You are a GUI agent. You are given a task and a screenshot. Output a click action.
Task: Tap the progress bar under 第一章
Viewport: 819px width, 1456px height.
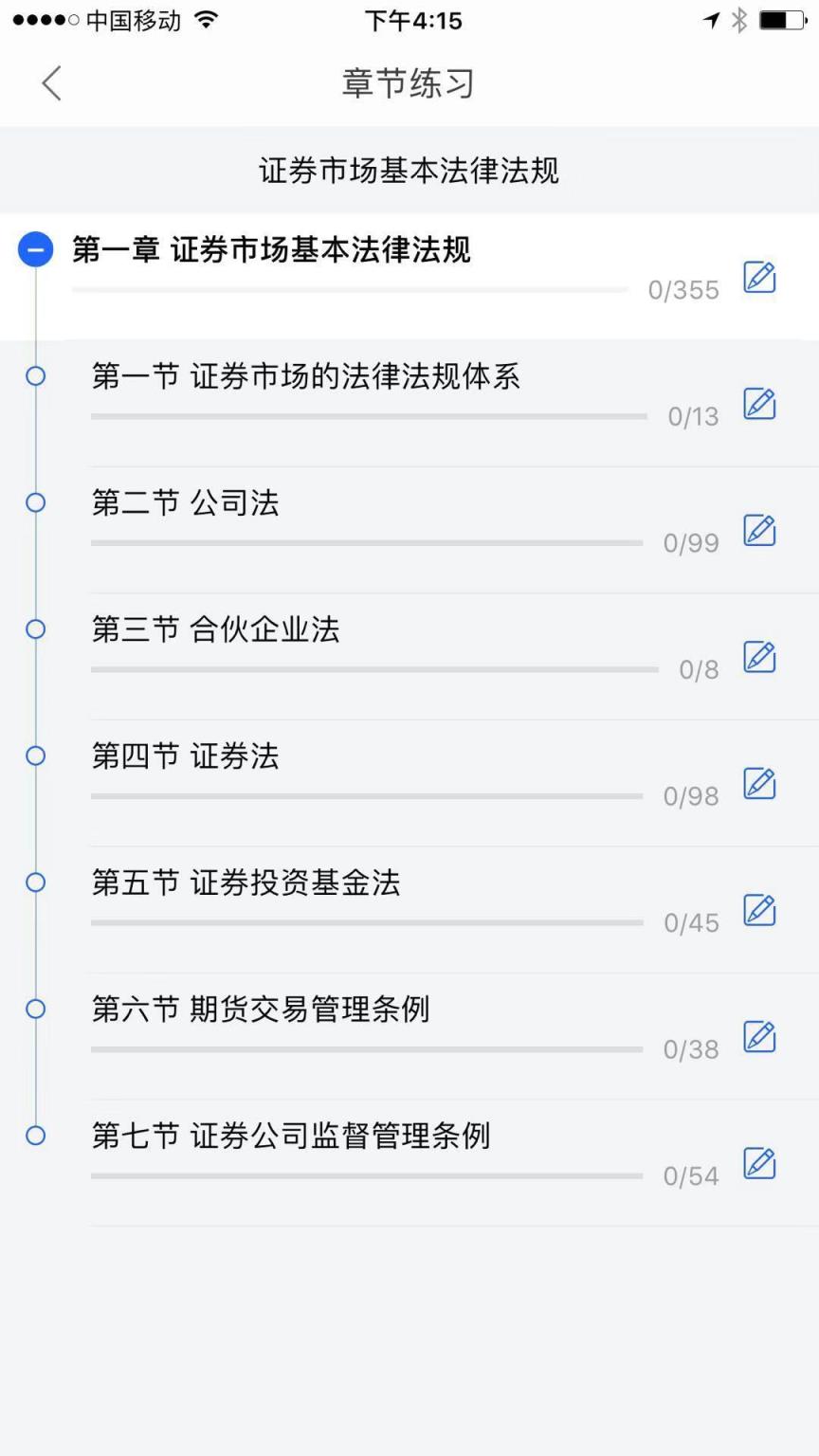pos(351,290)
